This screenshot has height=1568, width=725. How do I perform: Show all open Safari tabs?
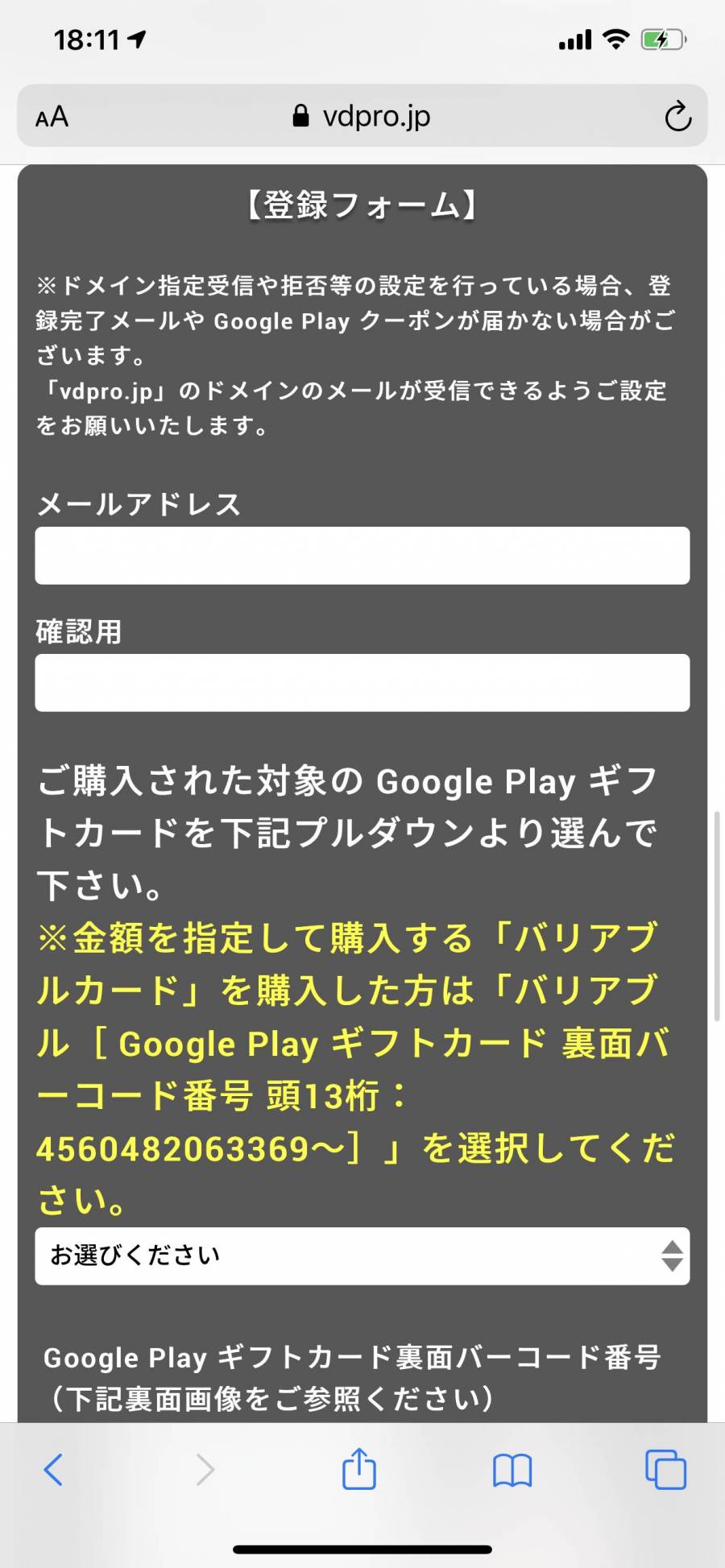click(665, 1470)
